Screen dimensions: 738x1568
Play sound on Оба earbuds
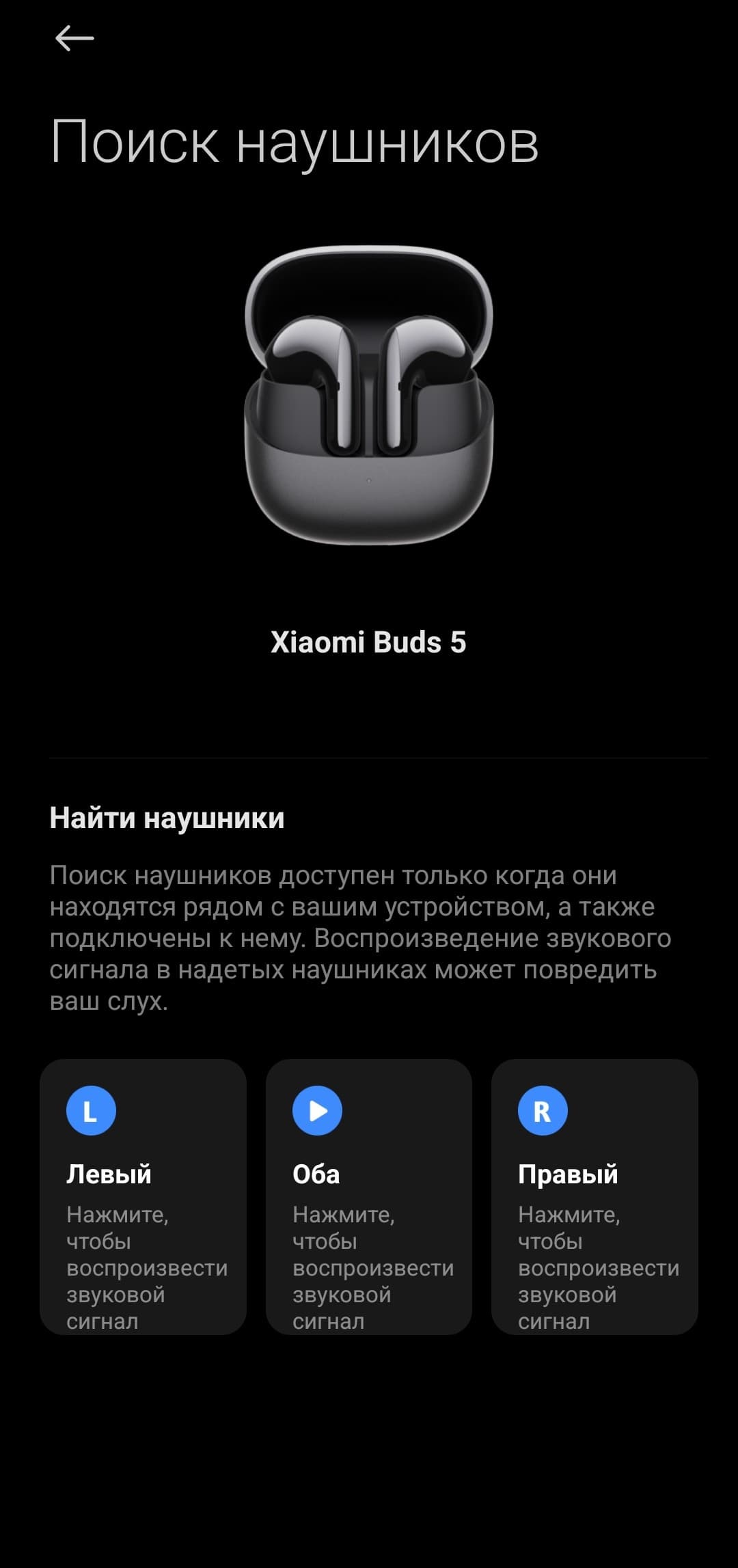368,1197
